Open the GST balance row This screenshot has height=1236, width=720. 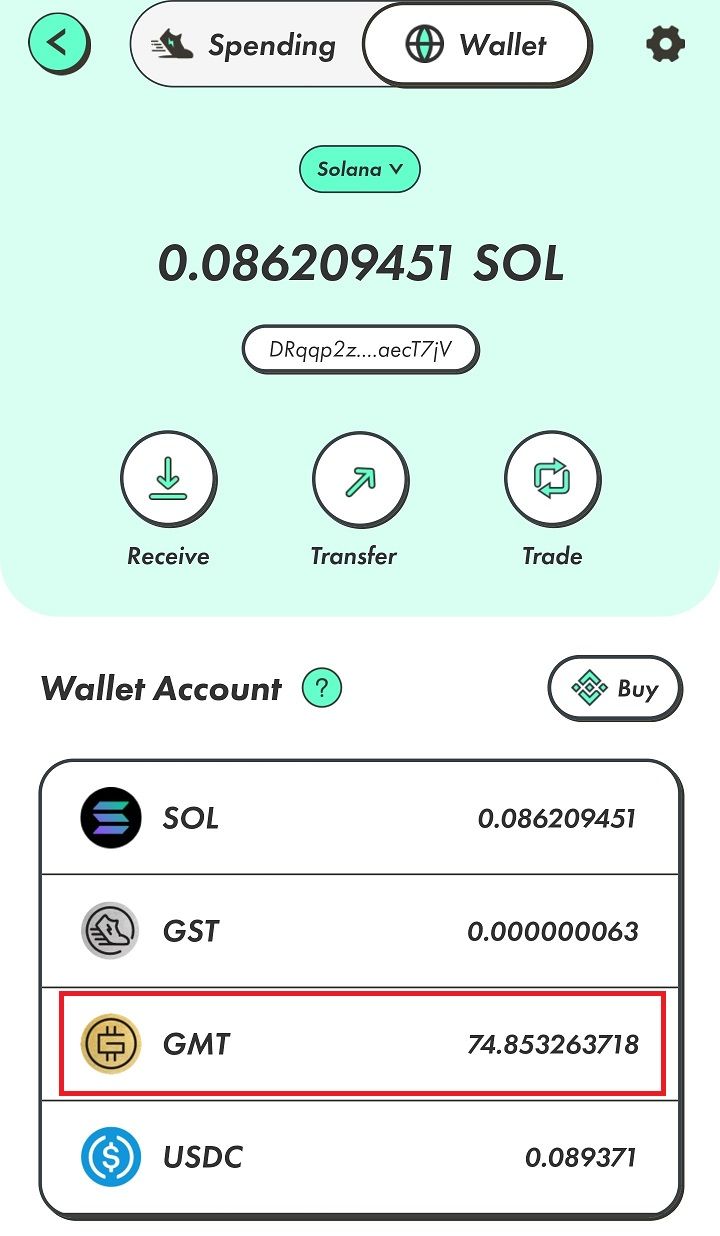pos(360,932)
